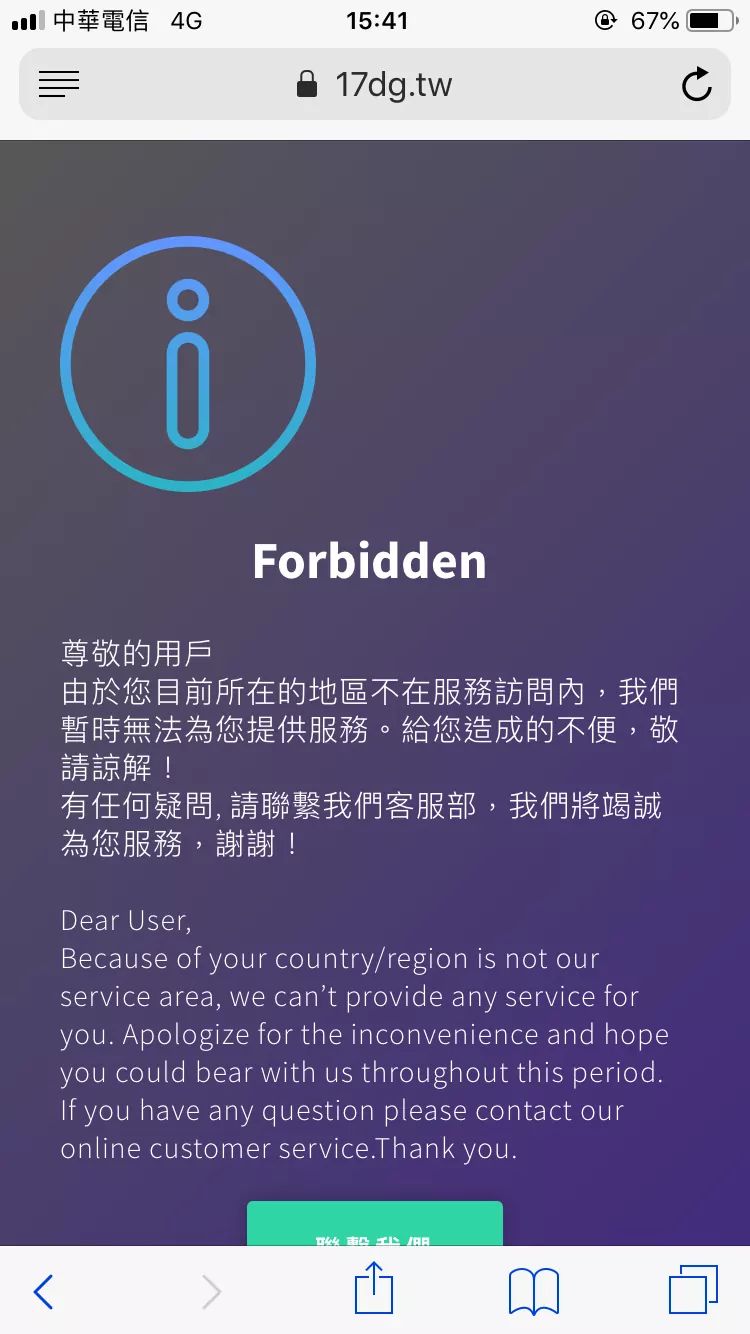Open the share sheet
Viewport: 750px width, 1334px height.
[374, 1289]
